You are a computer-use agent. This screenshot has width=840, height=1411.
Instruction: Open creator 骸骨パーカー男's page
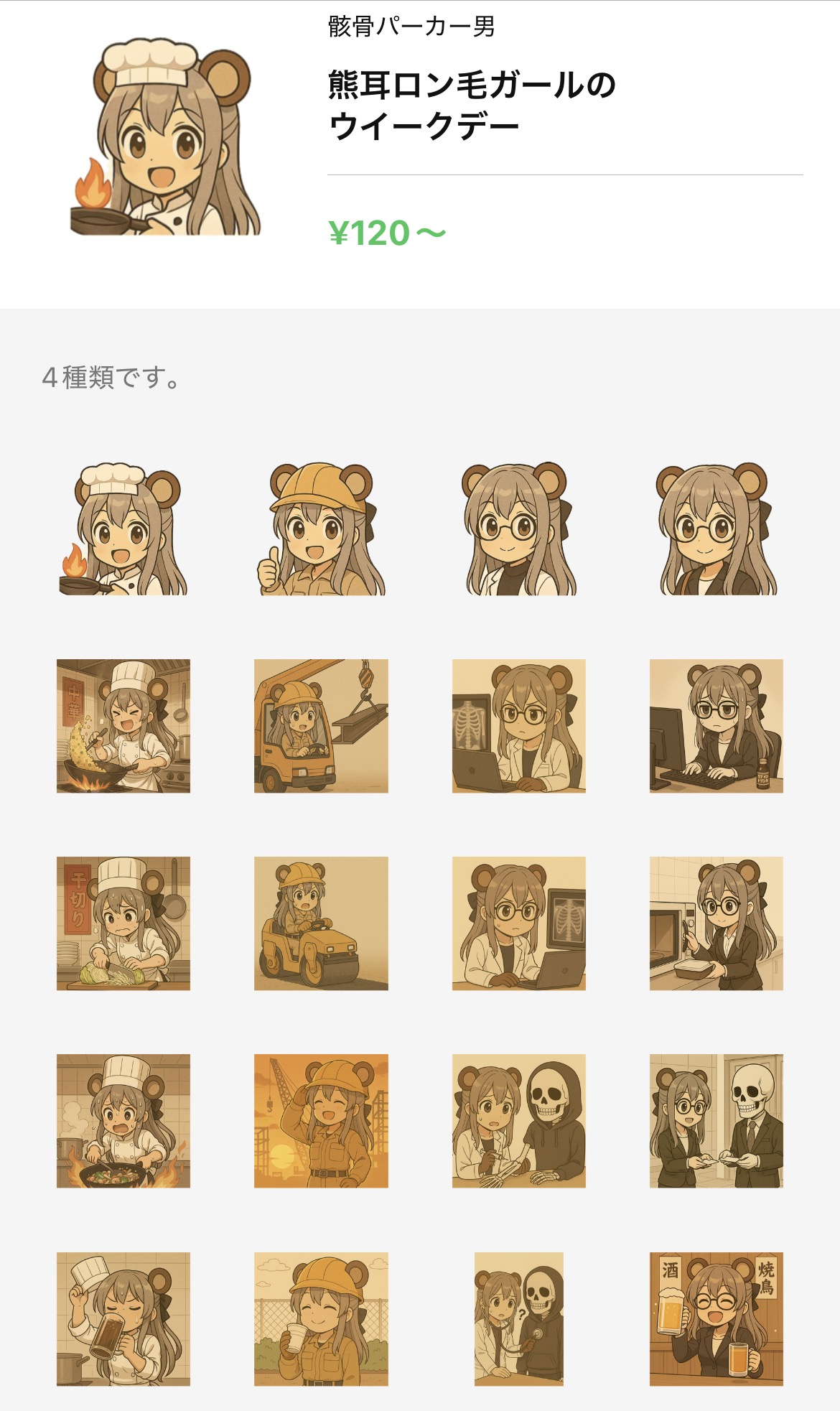[x=411, y=27]
